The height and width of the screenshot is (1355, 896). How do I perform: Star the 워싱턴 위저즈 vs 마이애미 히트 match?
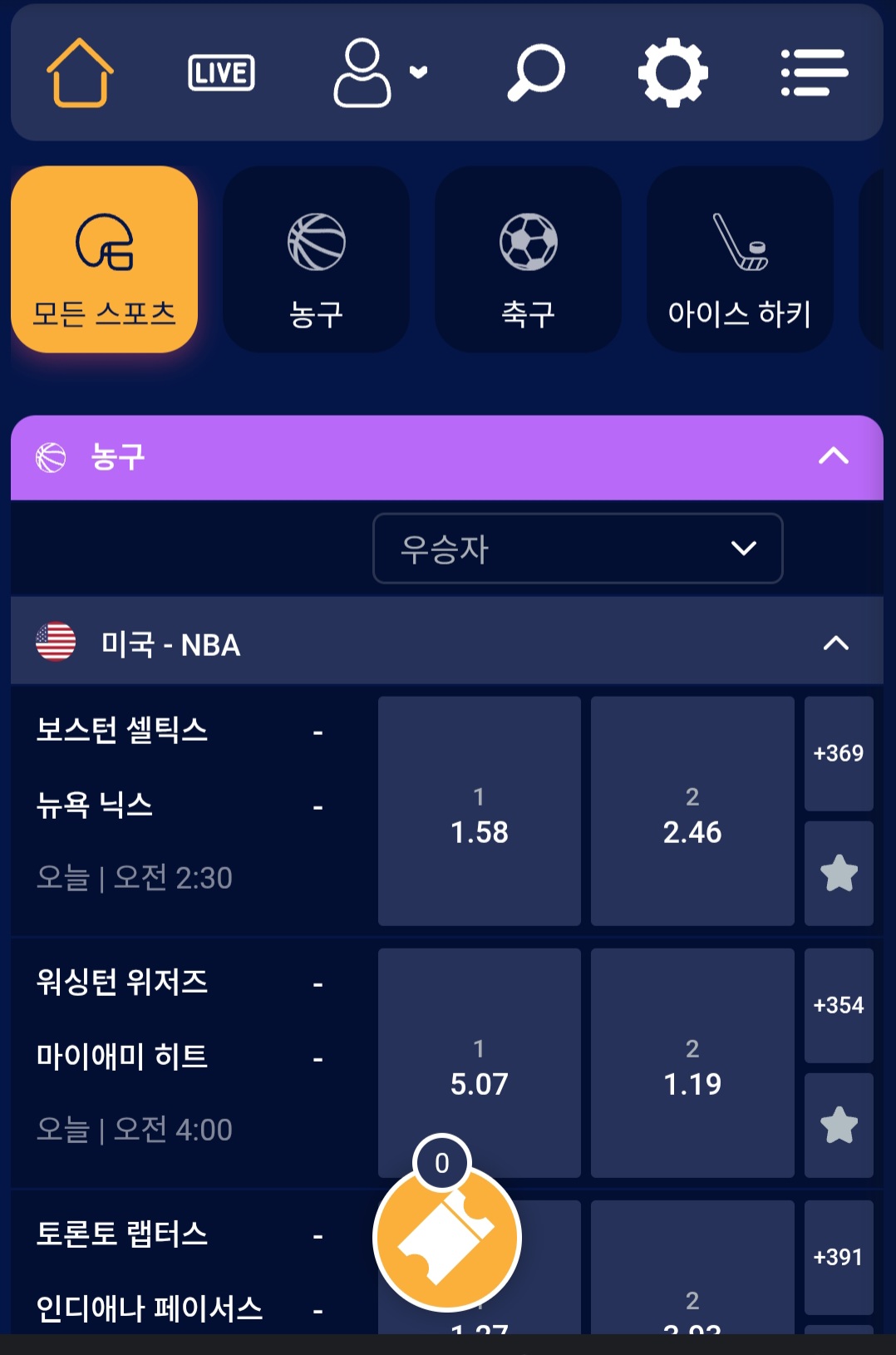(x=839, y=1126)
